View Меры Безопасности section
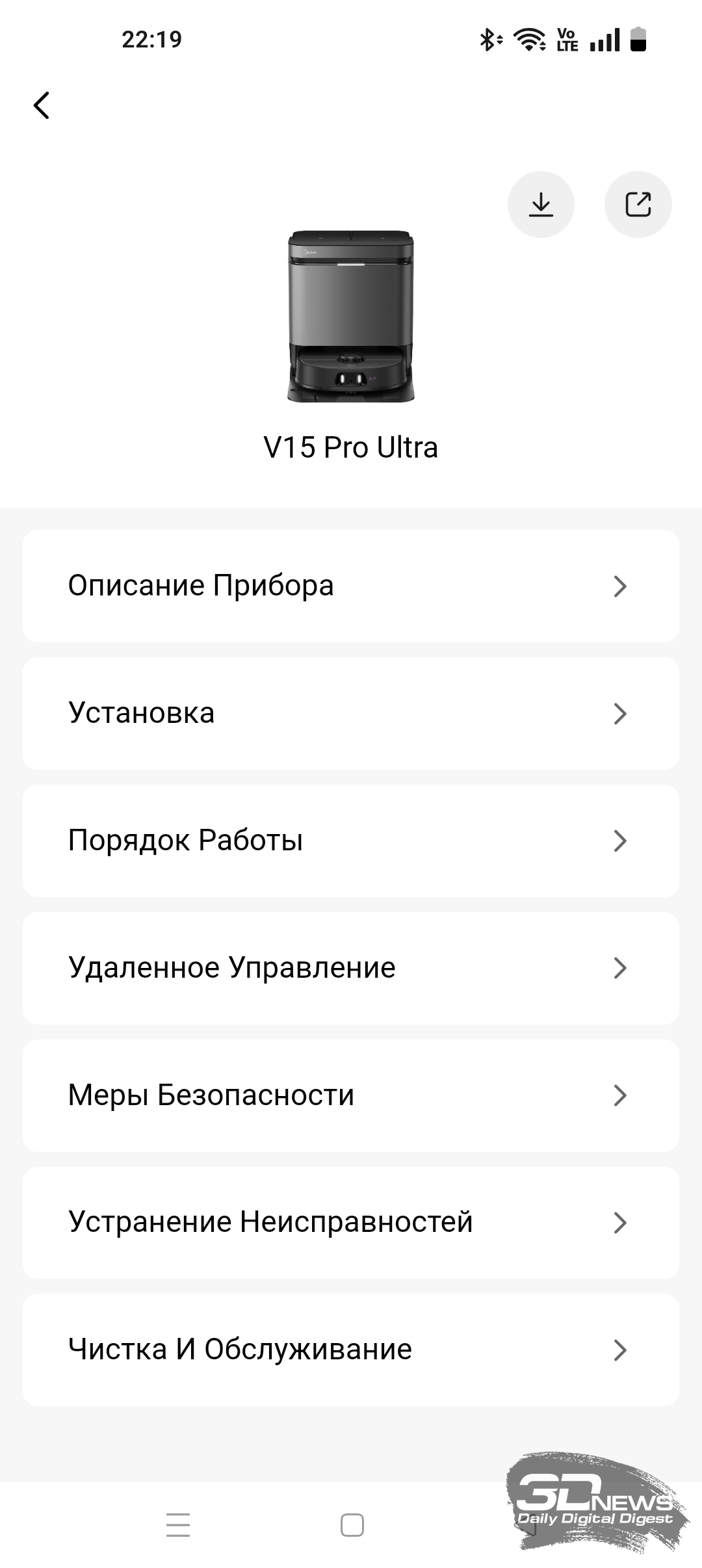The image size is (702, 1568). click(351, 1095)
